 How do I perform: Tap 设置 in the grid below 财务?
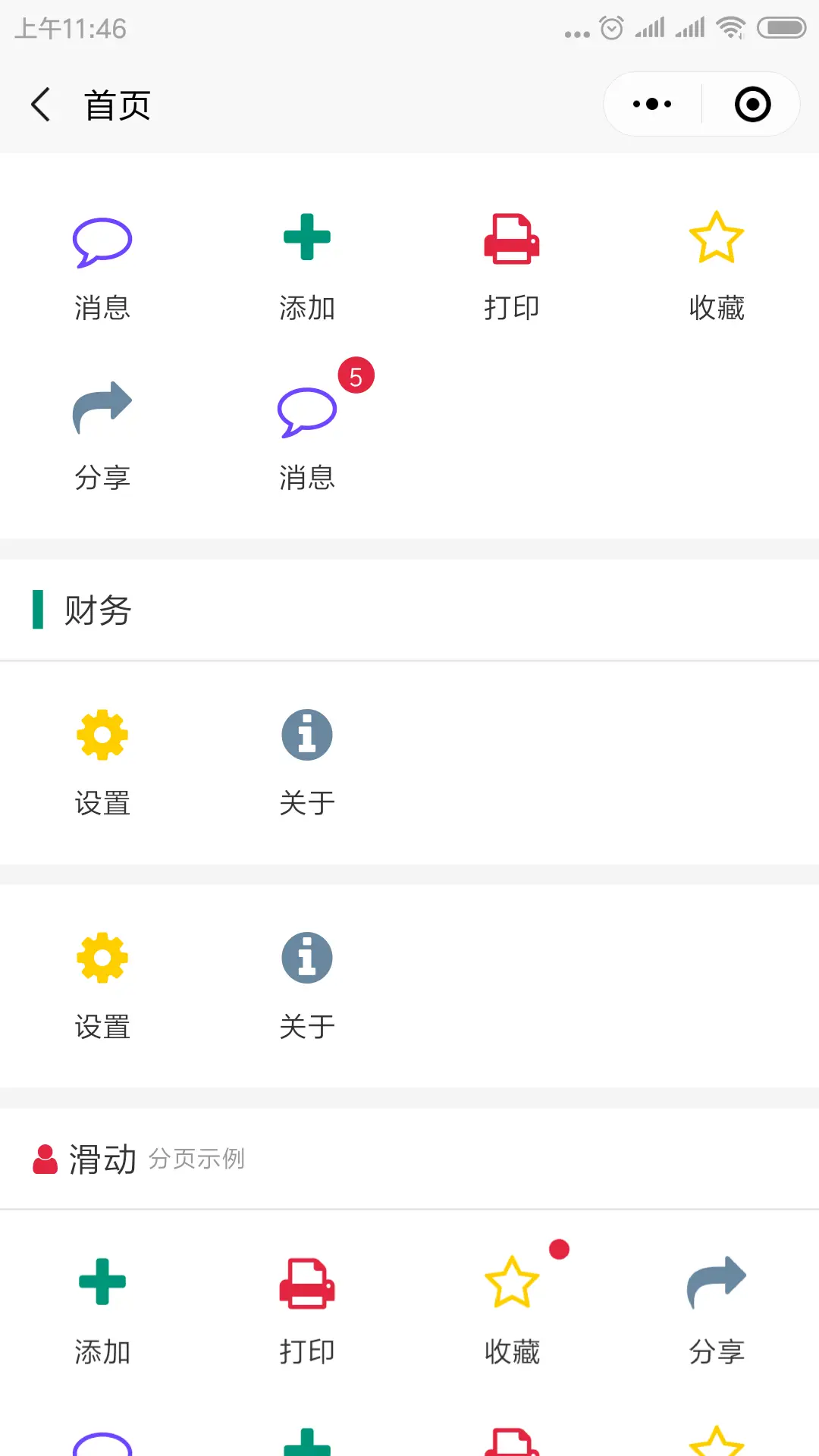[102, 984]
